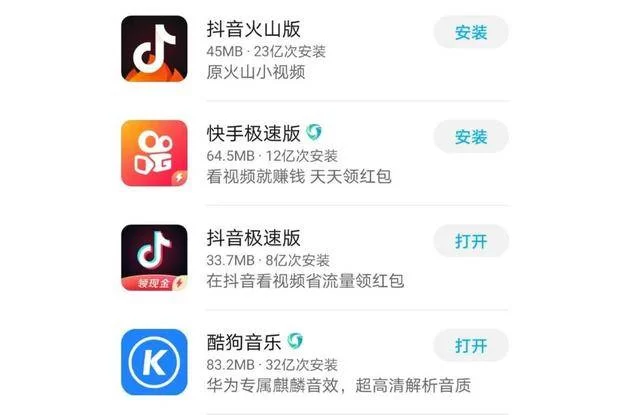Open the installed 抖音极速版 app
Screen dimensions: 640x415
coord(471,241)
